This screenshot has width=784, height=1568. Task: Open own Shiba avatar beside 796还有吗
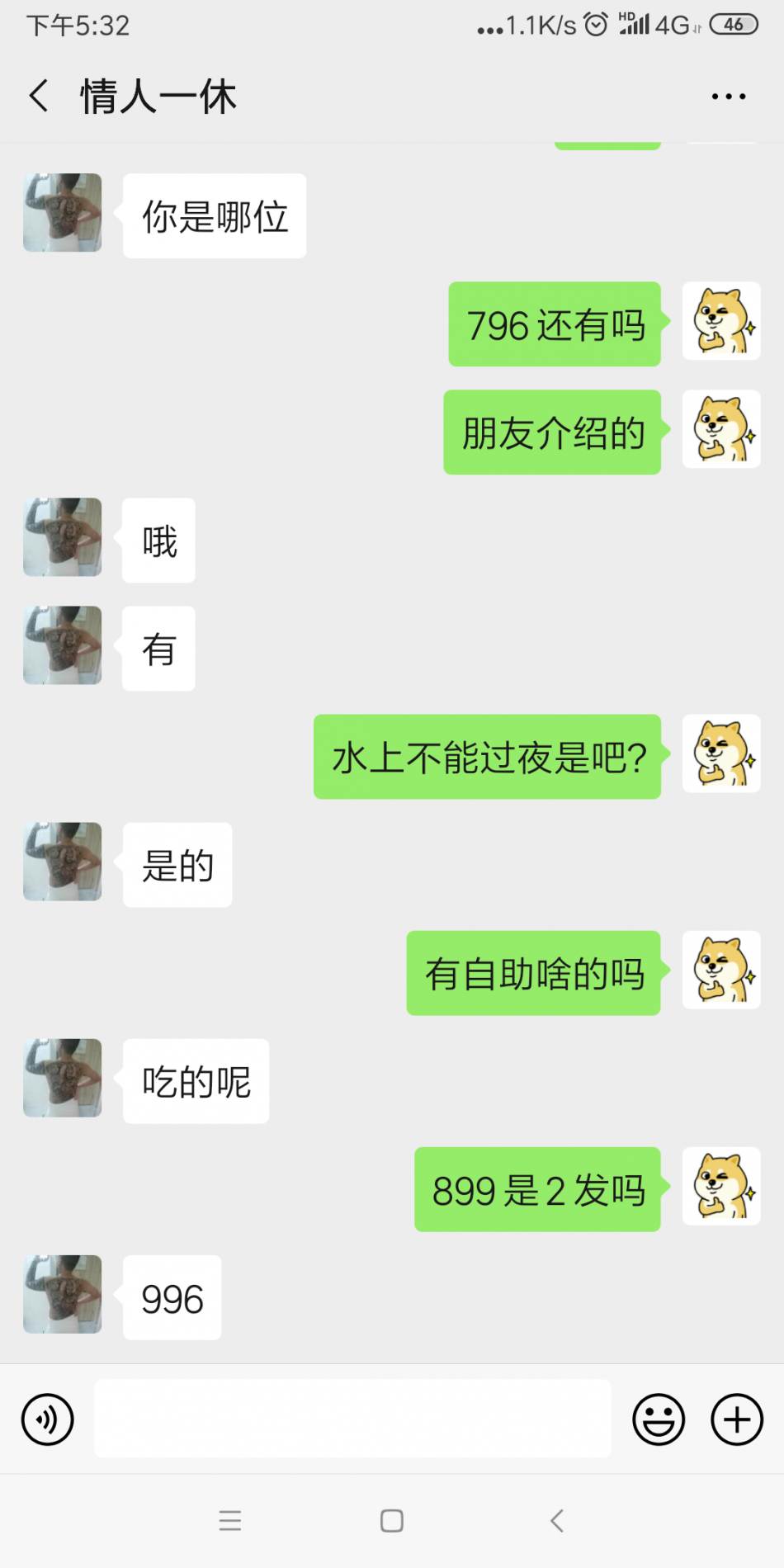coord(720,321)
